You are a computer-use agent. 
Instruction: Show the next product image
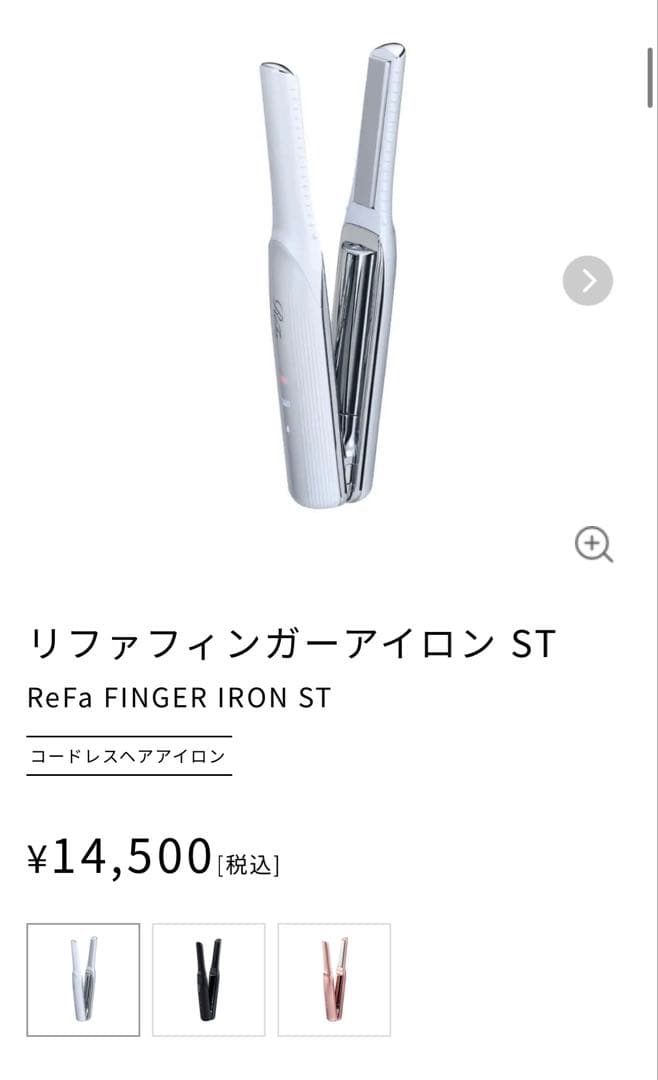click(587, 281)
